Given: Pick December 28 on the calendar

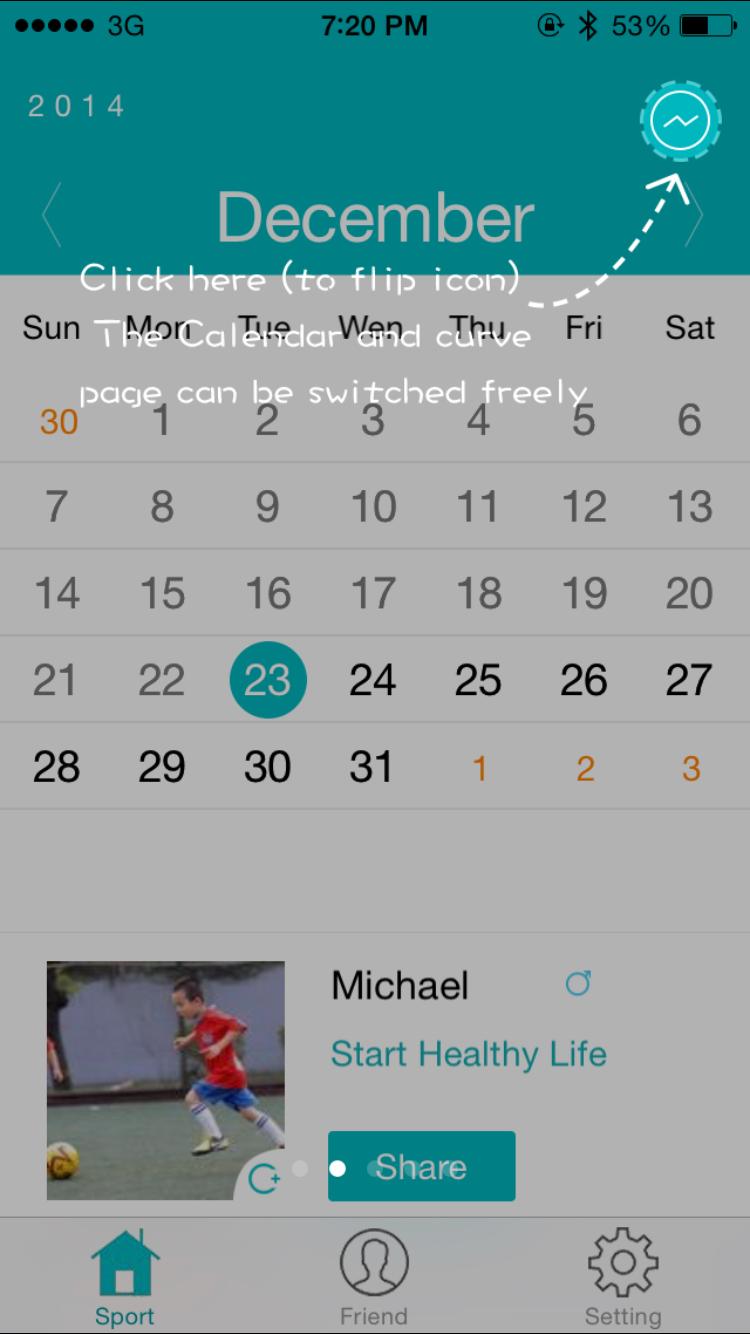Looking at the screenshot, I should click(x=56, y=767).
